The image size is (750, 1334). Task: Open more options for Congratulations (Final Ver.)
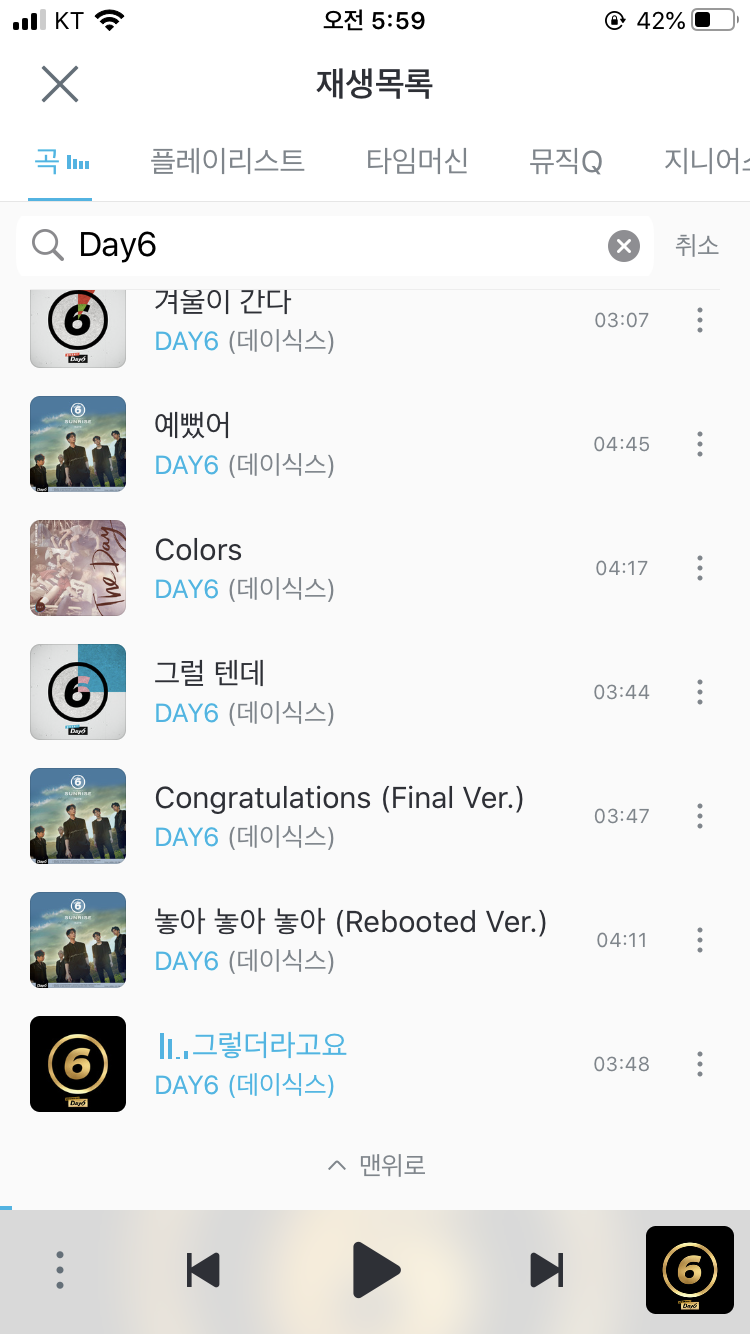pyautogui.click(x=700, y=816)
